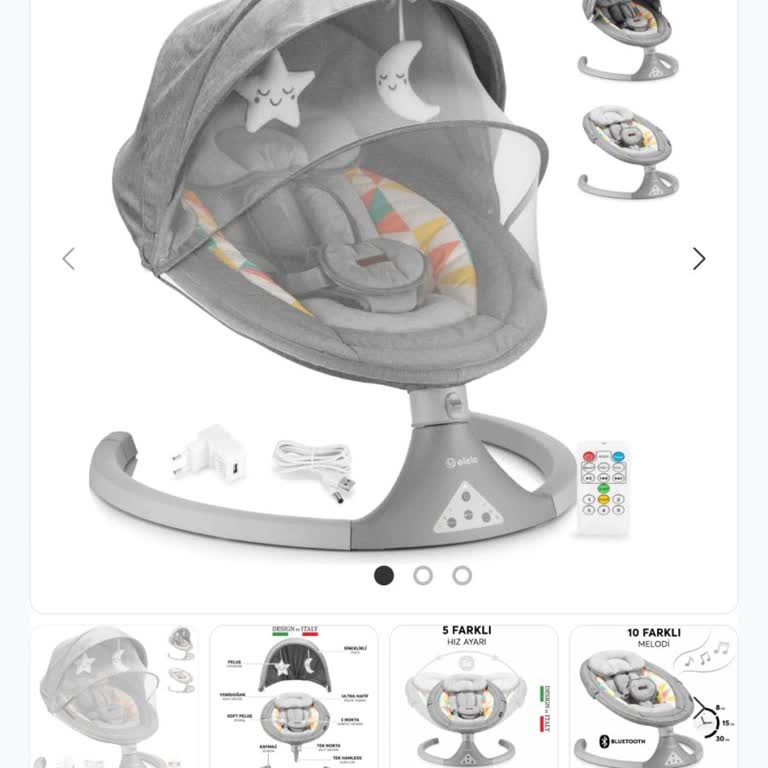Go back to the previous product image
This screenshot has height=768, width=768.
[68, 259]
